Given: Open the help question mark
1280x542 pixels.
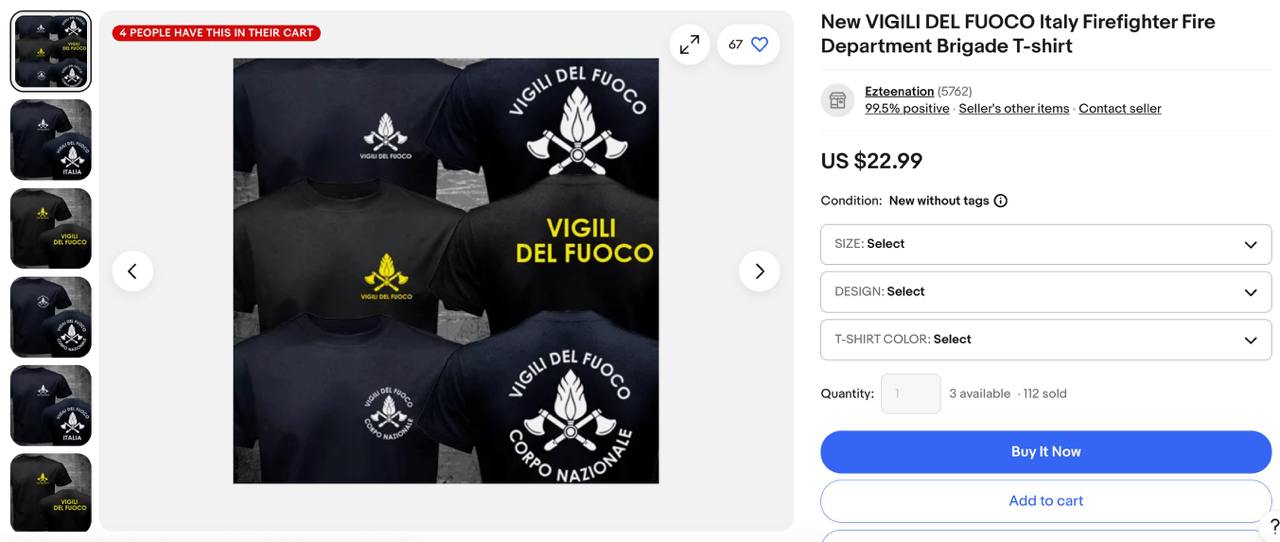Looking at the screenshot, I should click(x=1273, y=526).
